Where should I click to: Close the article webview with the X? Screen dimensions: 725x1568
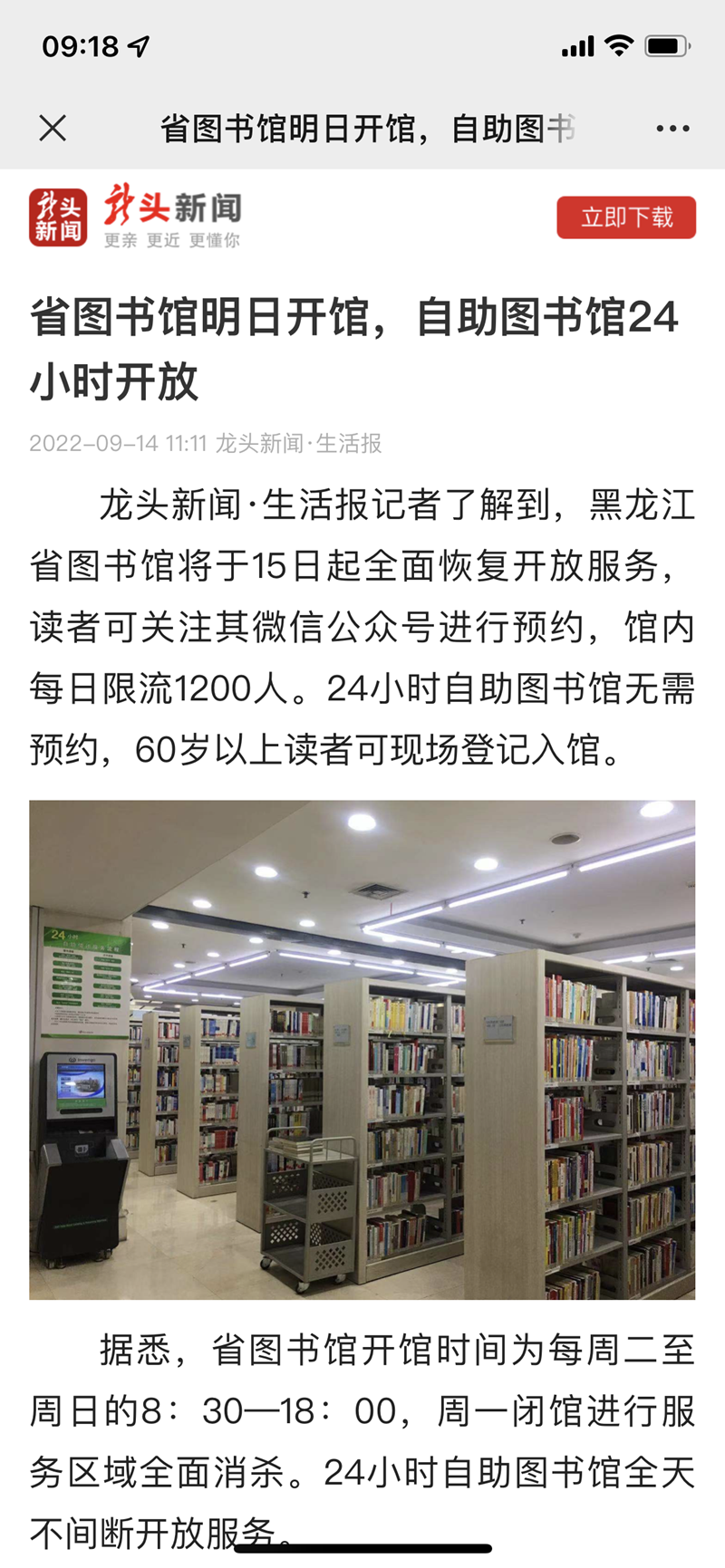tap(53, 129)
